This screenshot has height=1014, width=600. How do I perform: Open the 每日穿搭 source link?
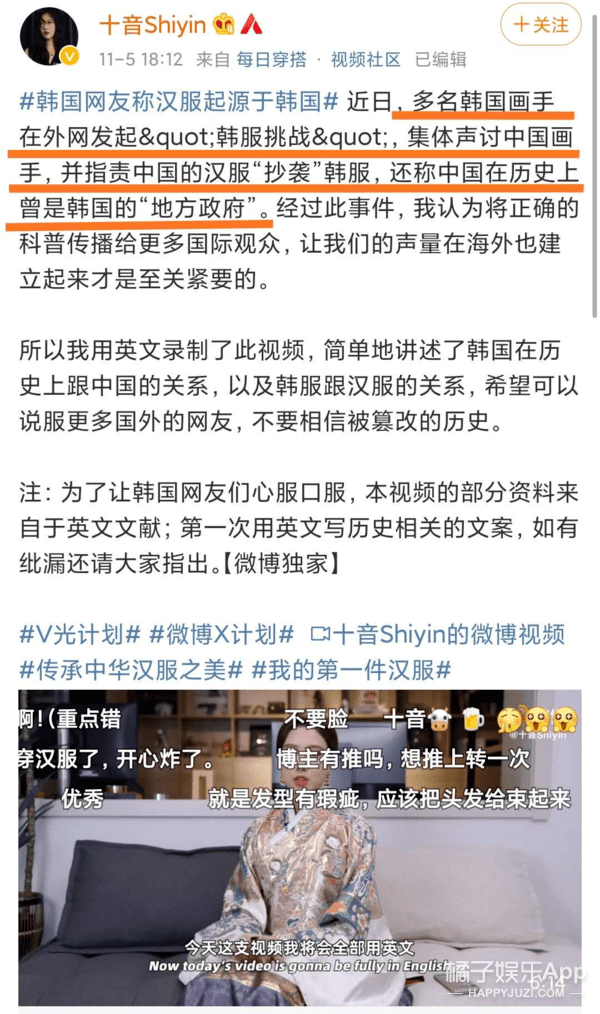[272, 59]
